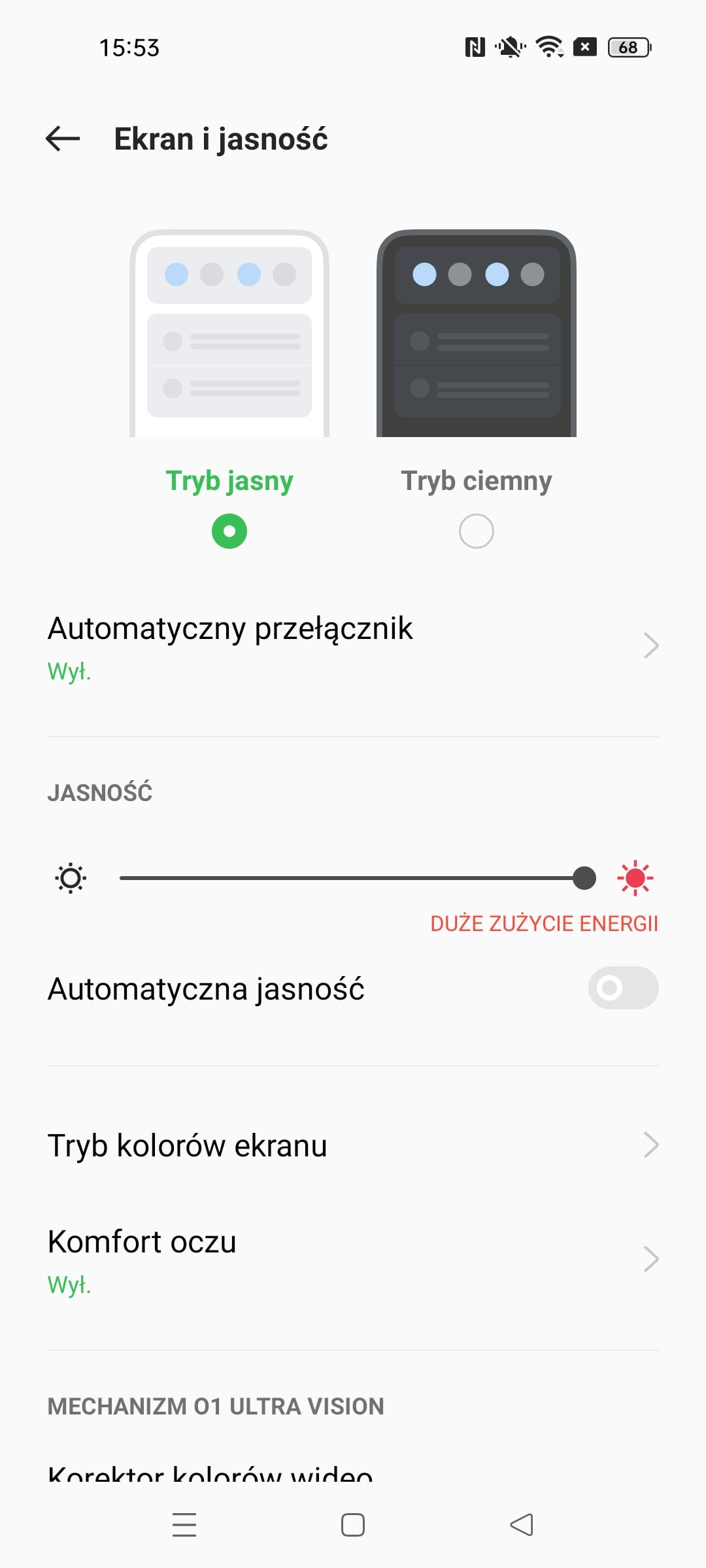Image resolution: width=706 pixels, height=1568 pixels.
Task: Open Tryb kolorów ekranu
Action: (x=353, y=1145)
